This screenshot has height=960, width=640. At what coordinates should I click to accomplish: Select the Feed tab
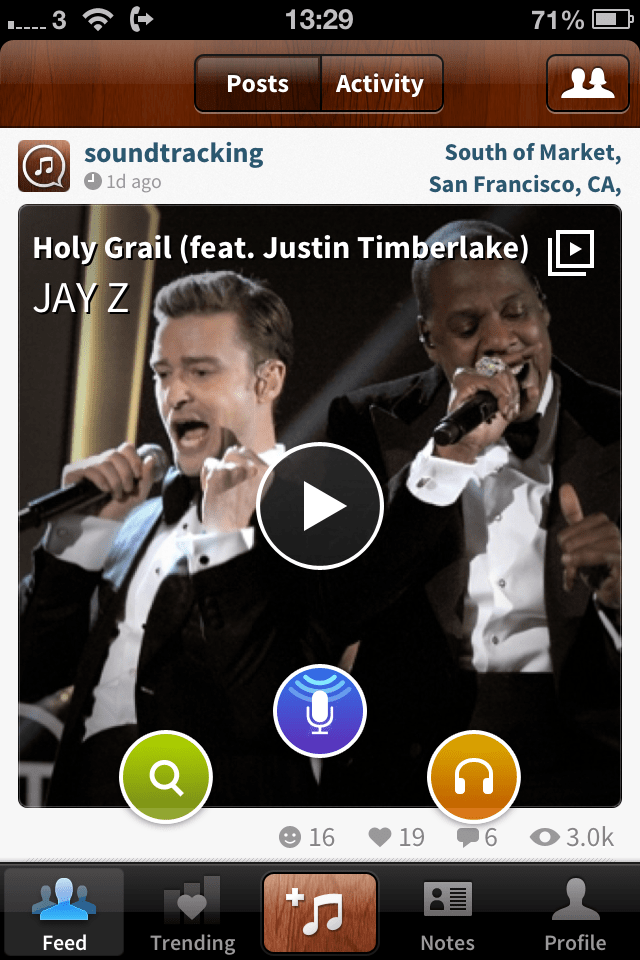click(x=64, y=914)
